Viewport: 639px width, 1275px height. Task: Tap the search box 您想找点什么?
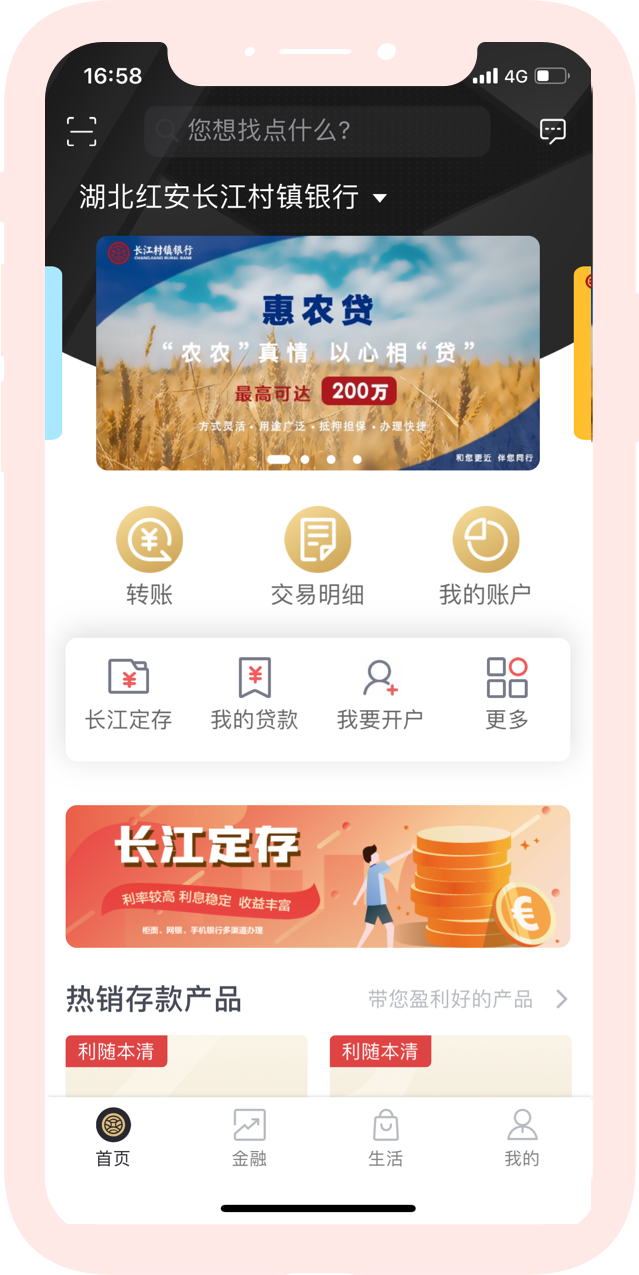pyautogui.click(x=317, y=131)
